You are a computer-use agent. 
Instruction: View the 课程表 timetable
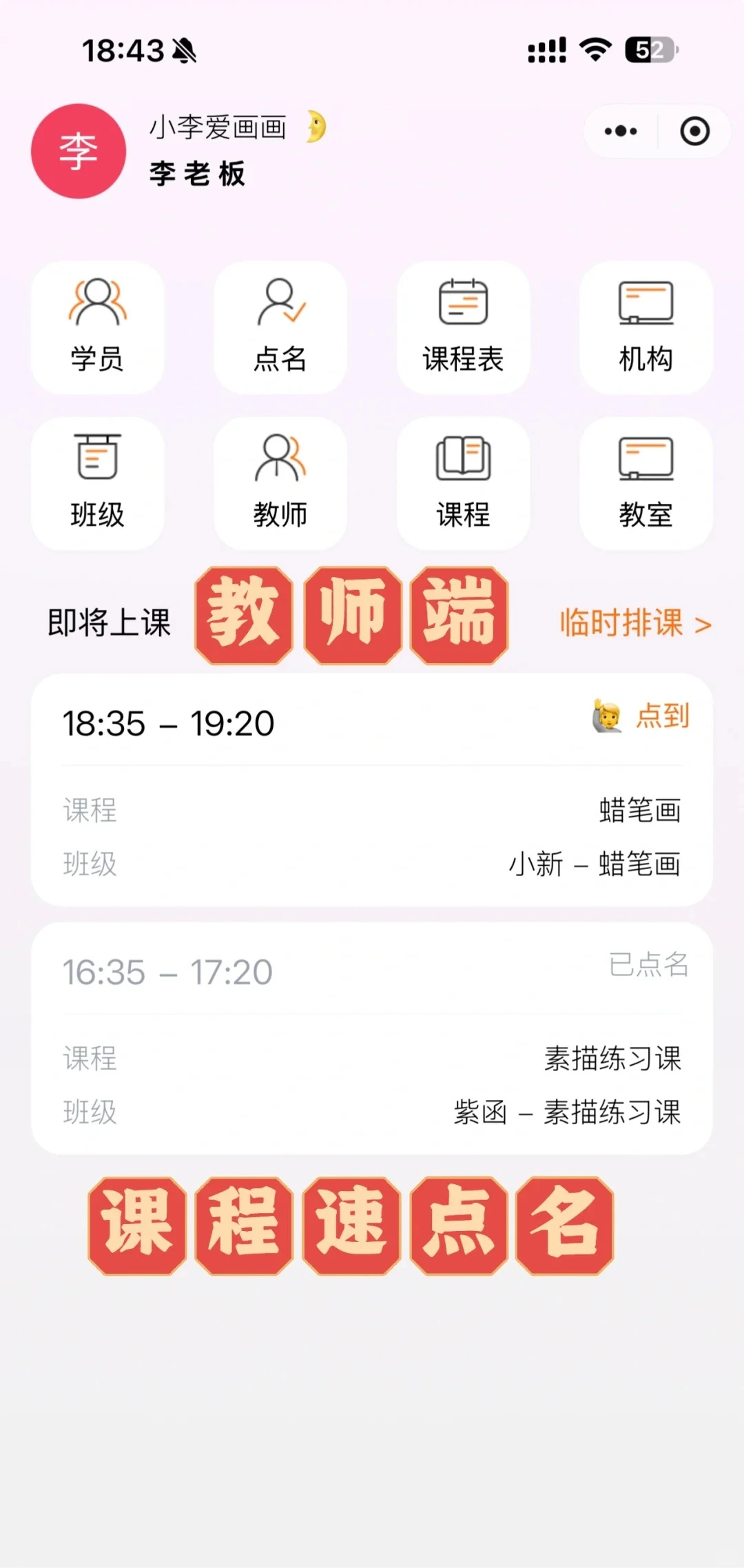[463, 327]
